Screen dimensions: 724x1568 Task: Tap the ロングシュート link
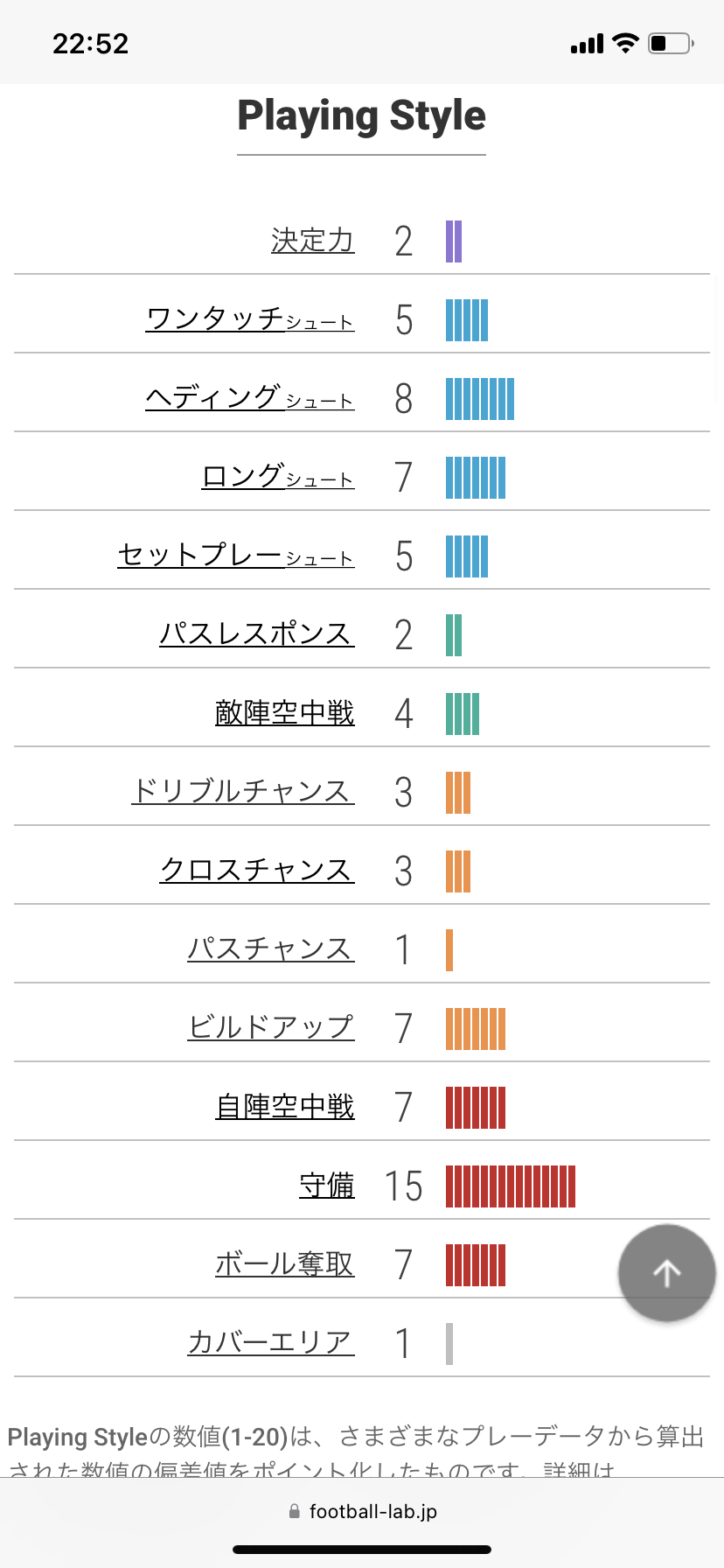[x=278, y=477]
